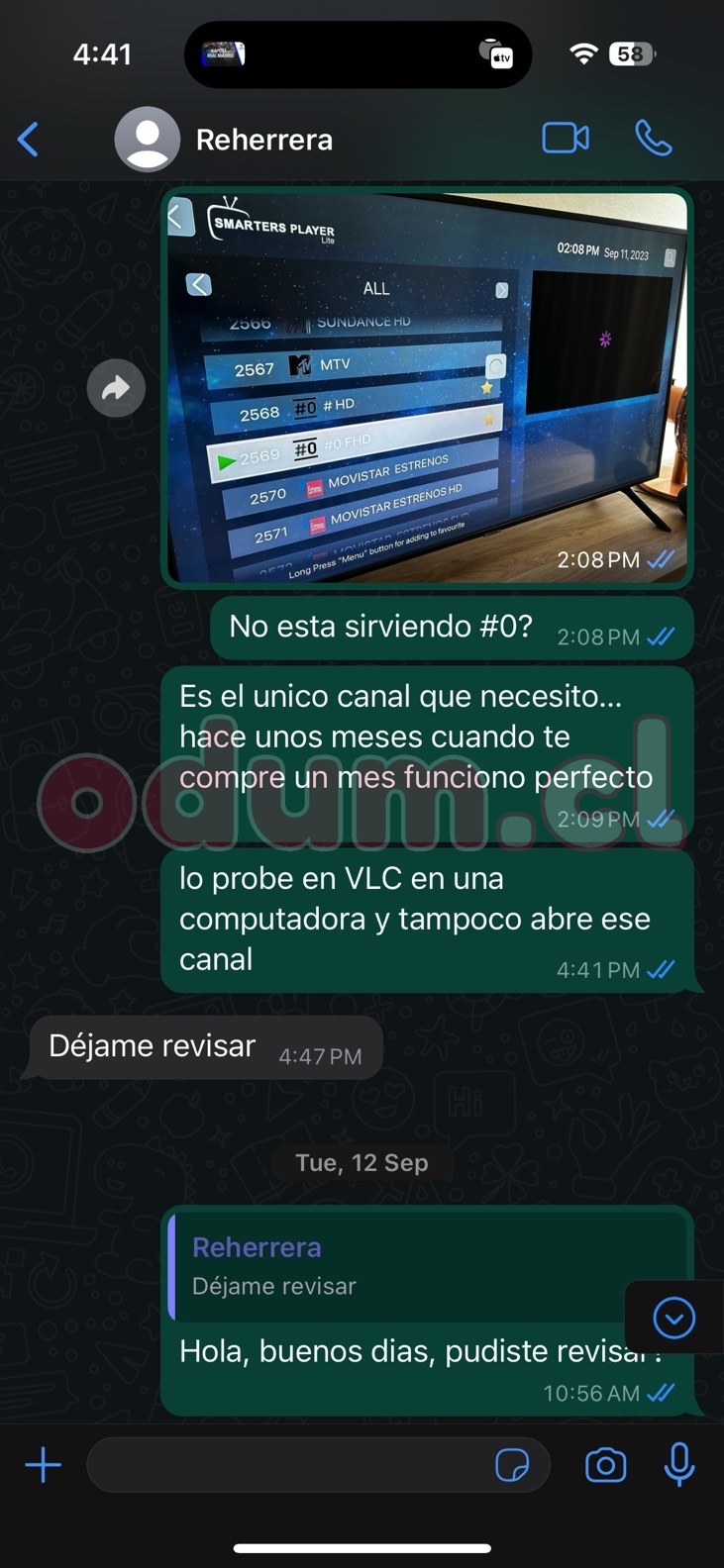
Task: Open the Smarters Player photo
Action: pos(426,386)
